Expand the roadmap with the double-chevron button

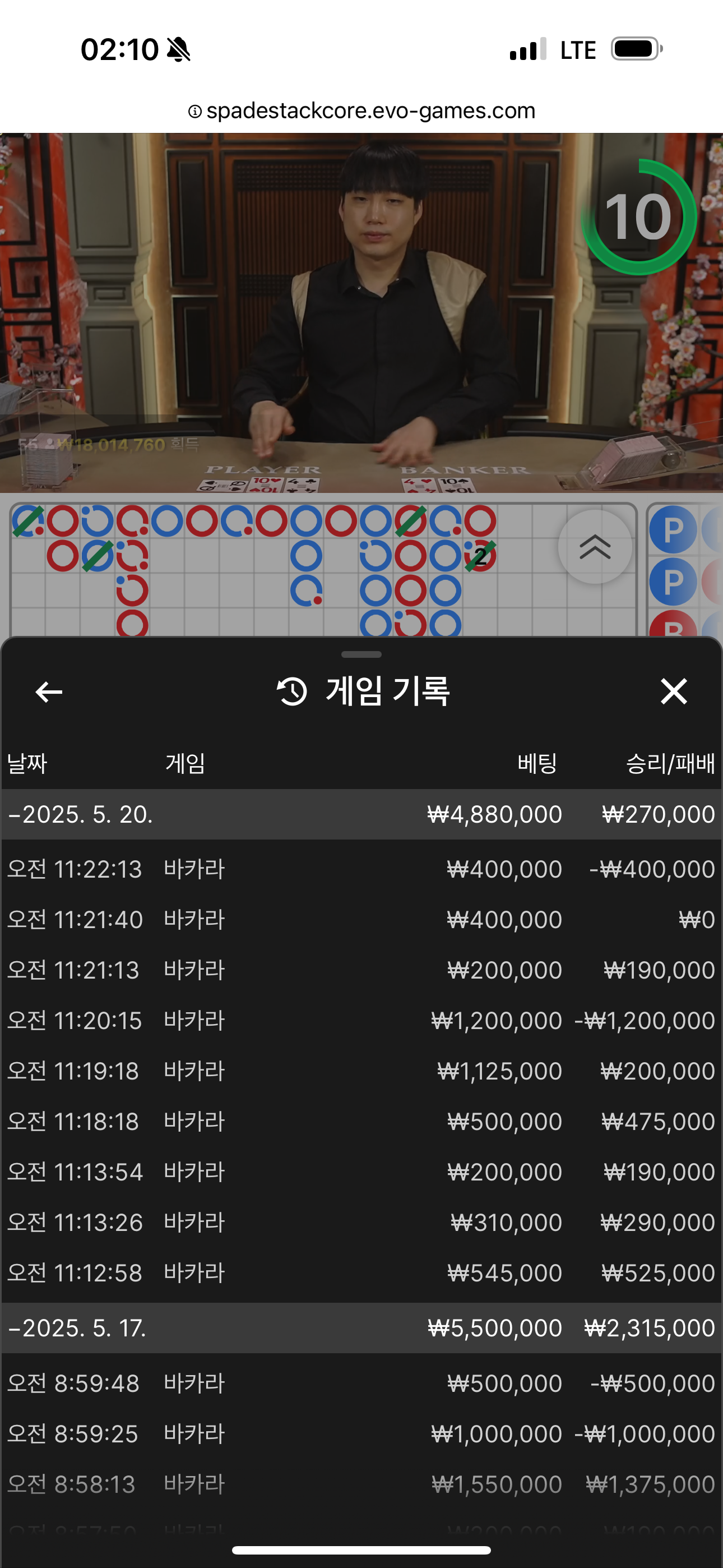pyautogui.click(x=595, y=547)
